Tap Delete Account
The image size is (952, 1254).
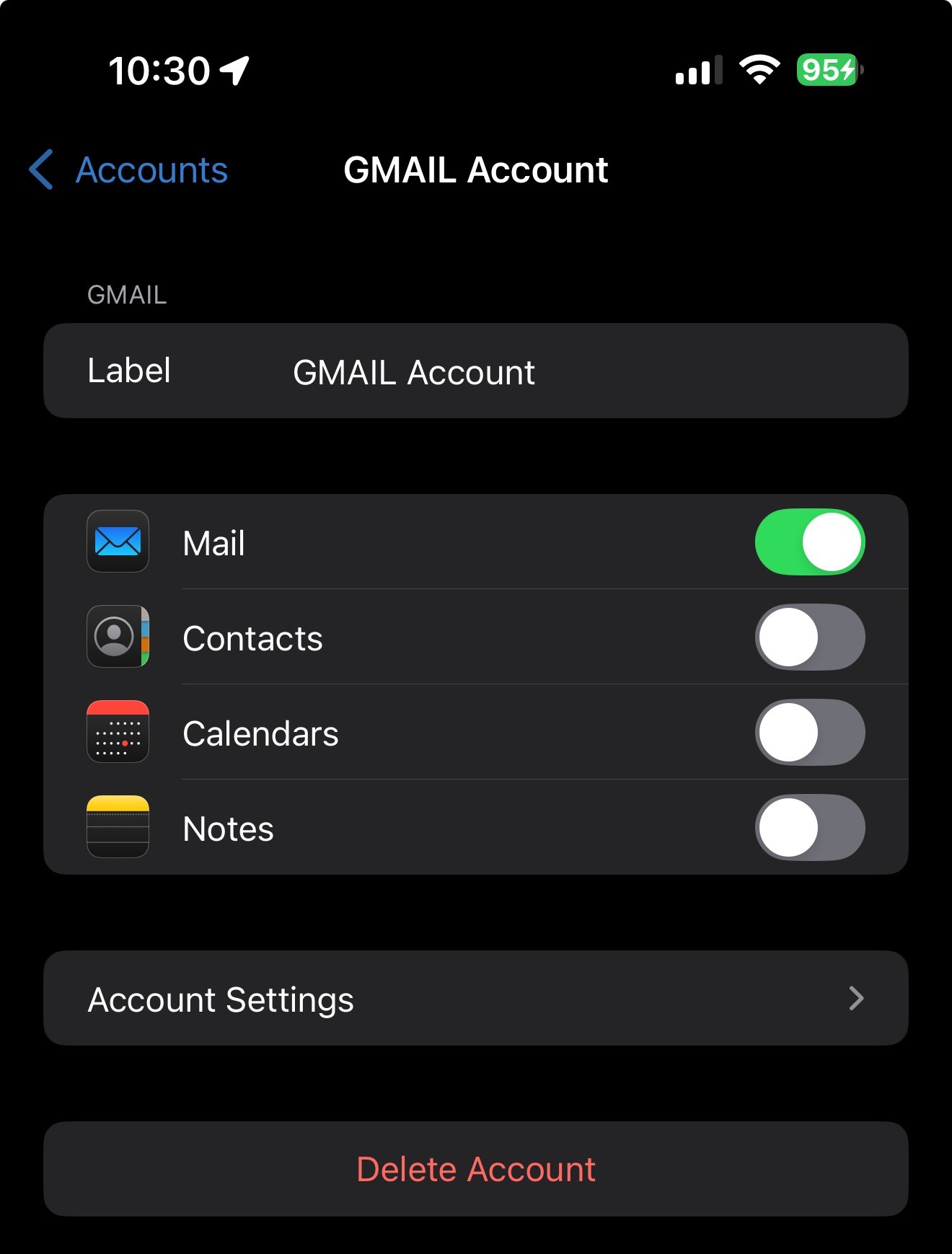click(x=475, y=1169)
